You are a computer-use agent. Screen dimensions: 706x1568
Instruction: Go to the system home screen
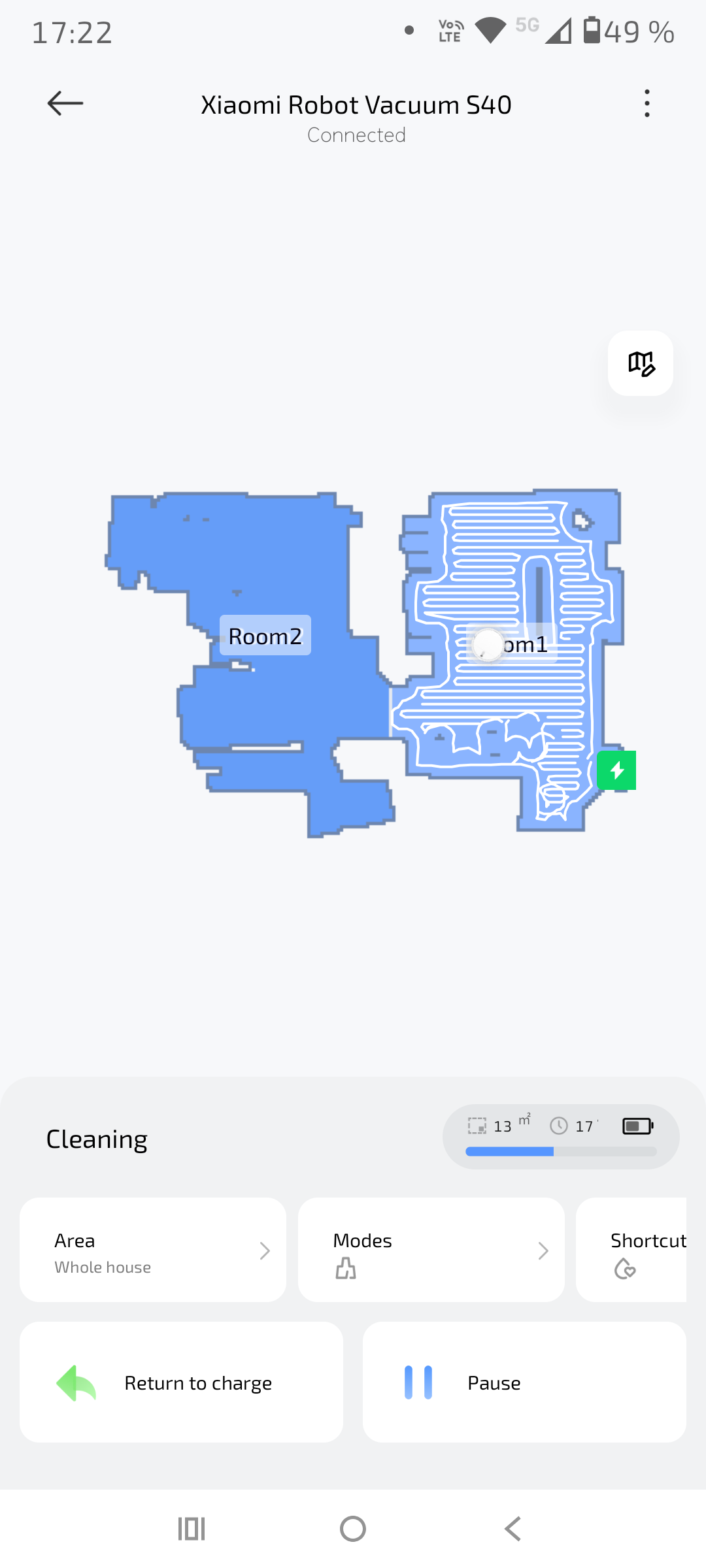[353, 1529]
